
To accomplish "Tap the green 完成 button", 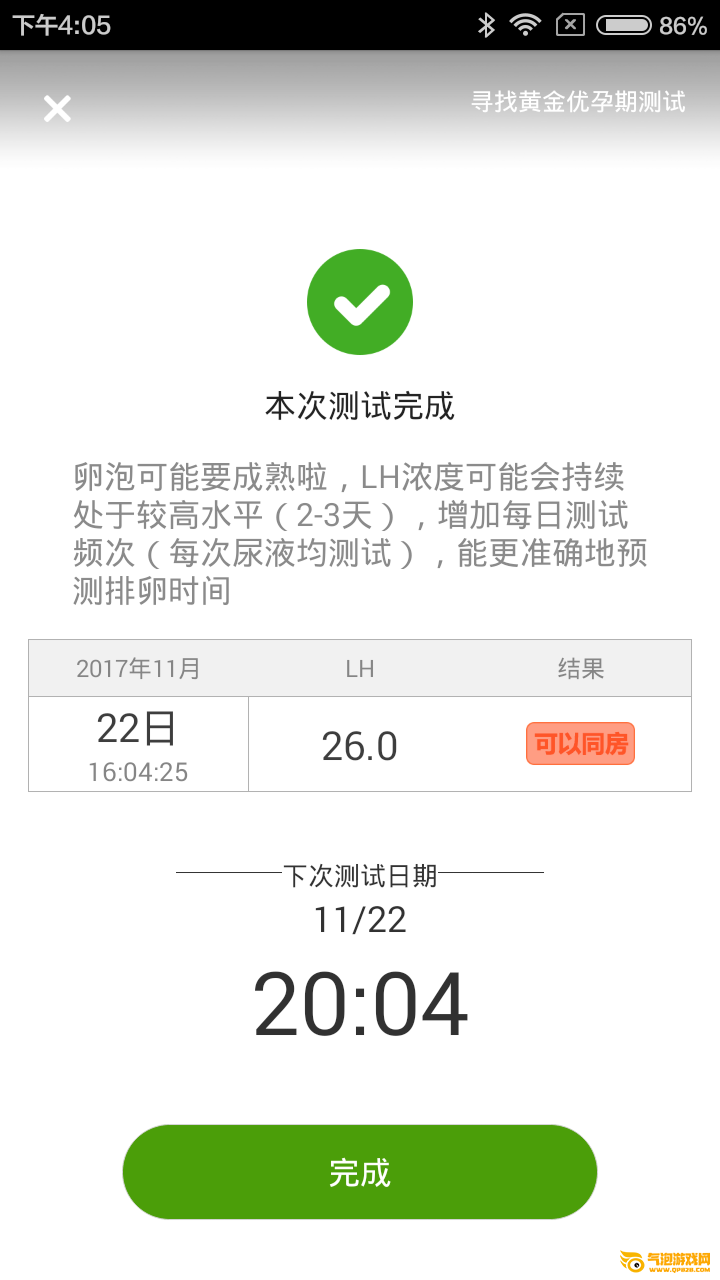I will pyautogui.click(x=360, y=1172).
